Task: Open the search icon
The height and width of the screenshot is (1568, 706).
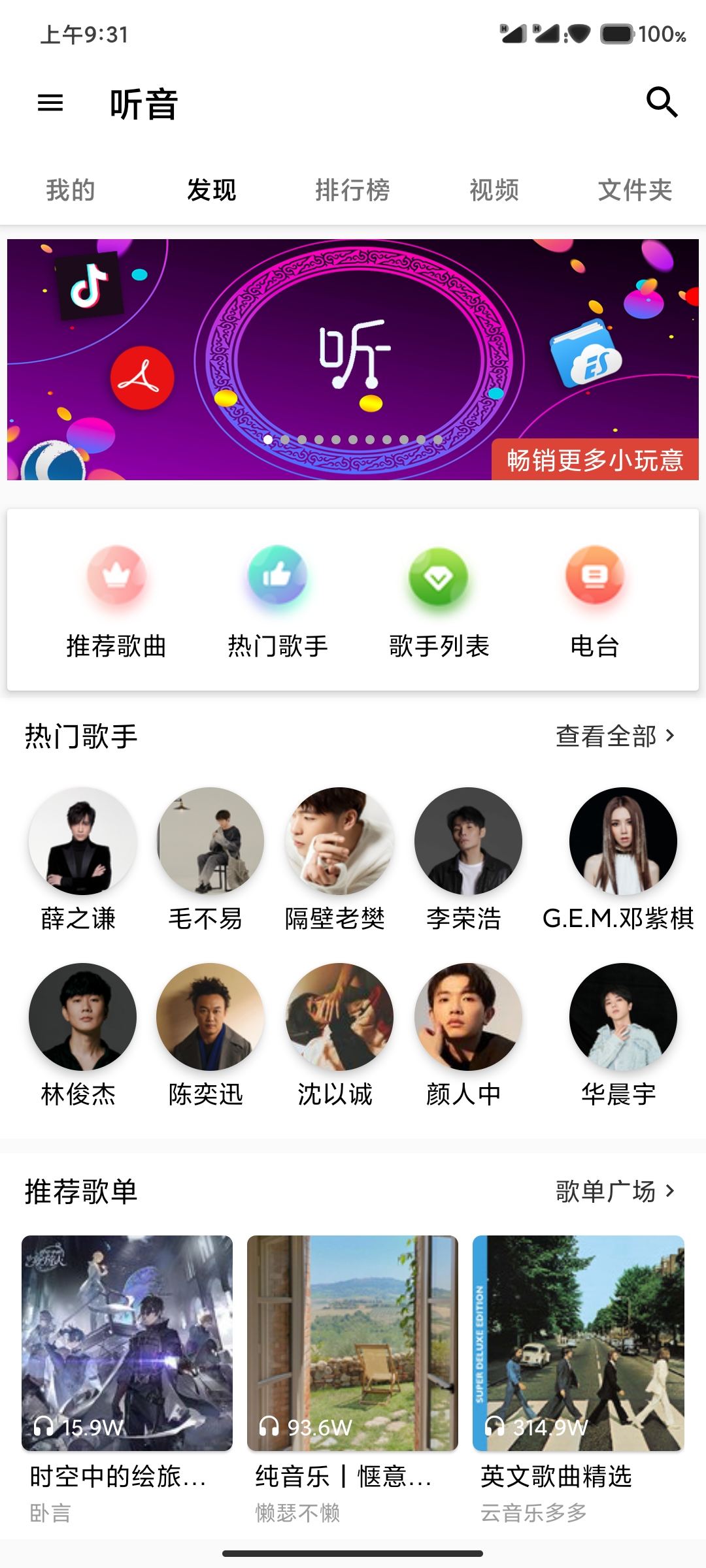Action: [x=662, y=103]
